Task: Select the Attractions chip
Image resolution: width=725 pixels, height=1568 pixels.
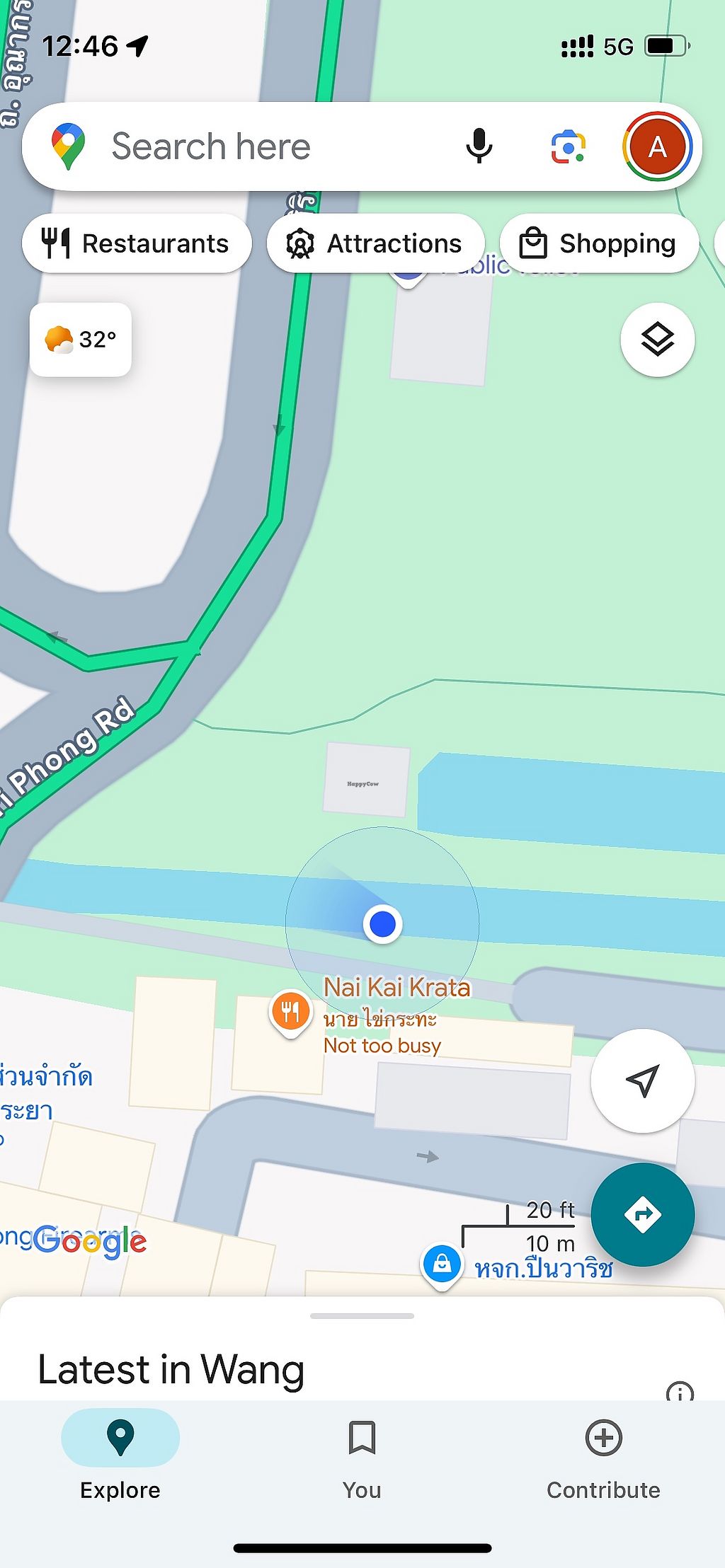Action: tap(375, 243)
